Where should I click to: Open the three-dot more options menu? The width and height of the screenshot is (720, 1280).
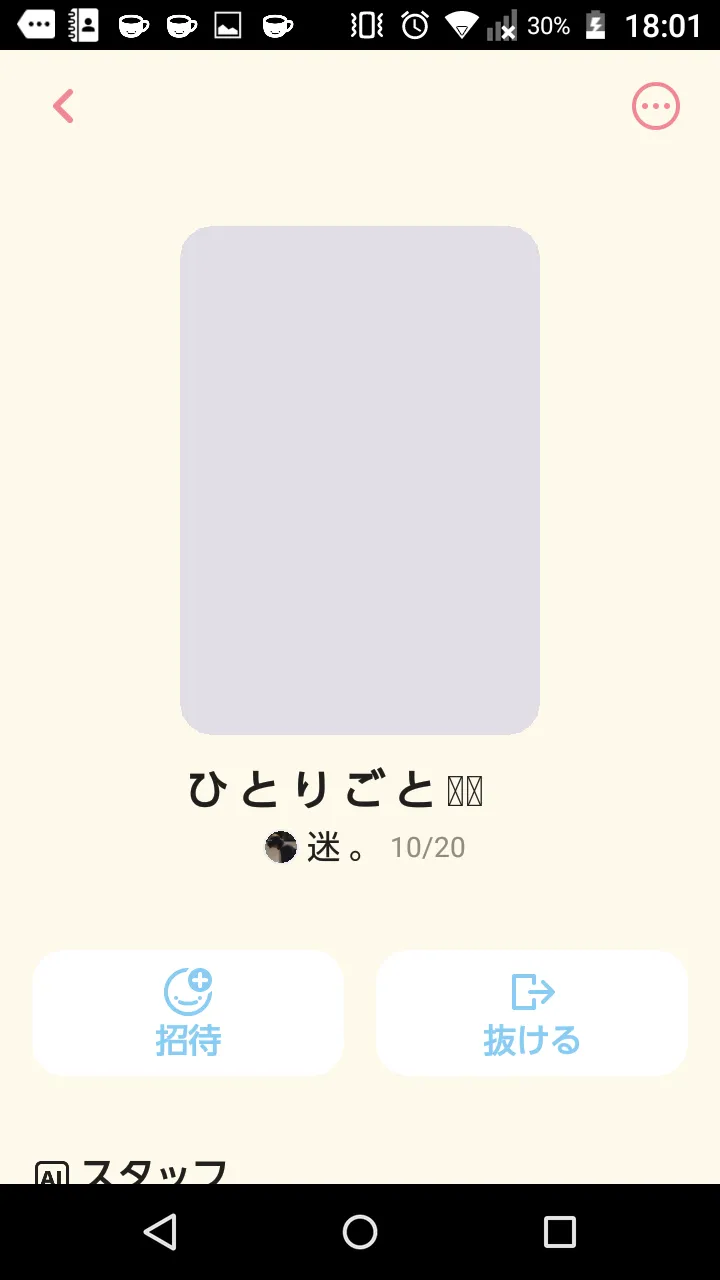click(656, 106)
